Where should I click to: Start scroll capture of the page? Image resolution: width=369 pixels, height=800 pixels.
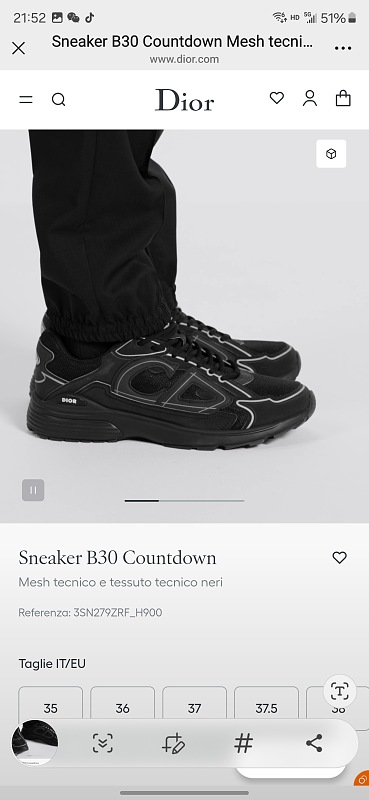103,743
